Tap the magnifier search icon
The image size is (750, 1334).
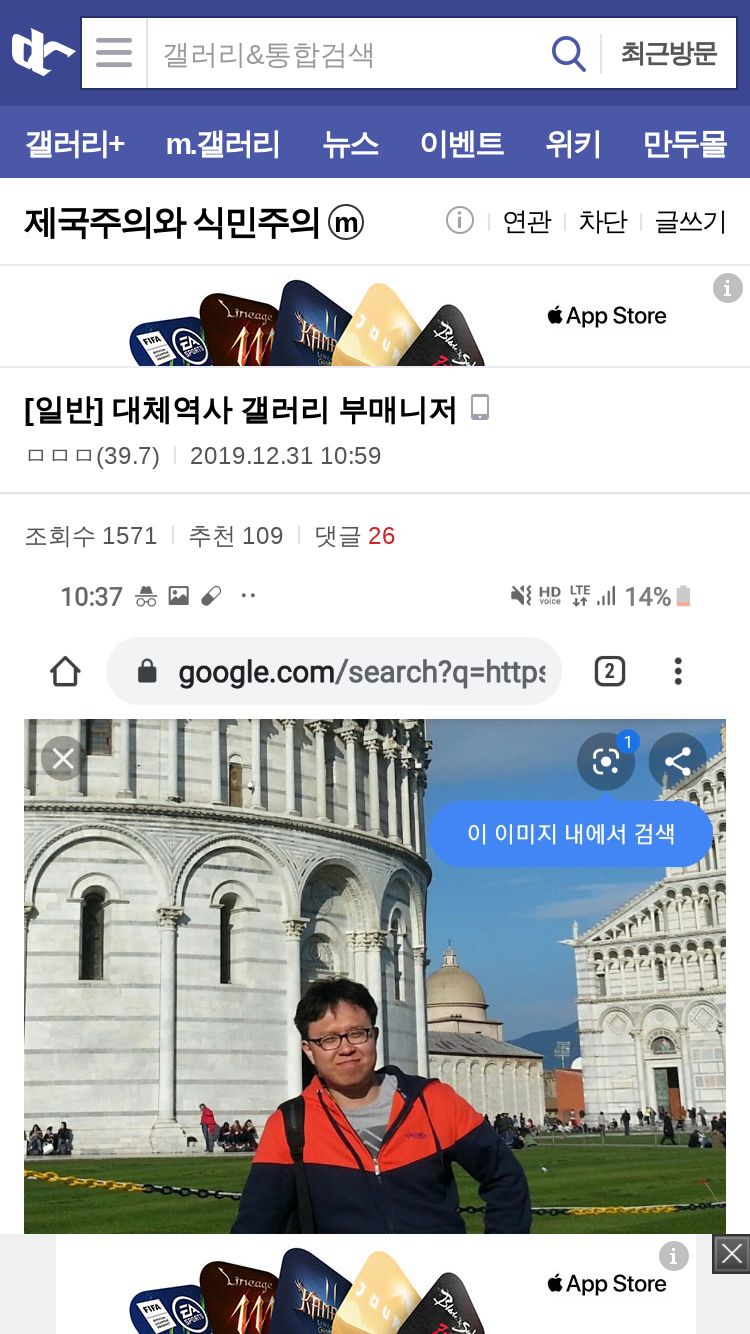tap(569, 53)
